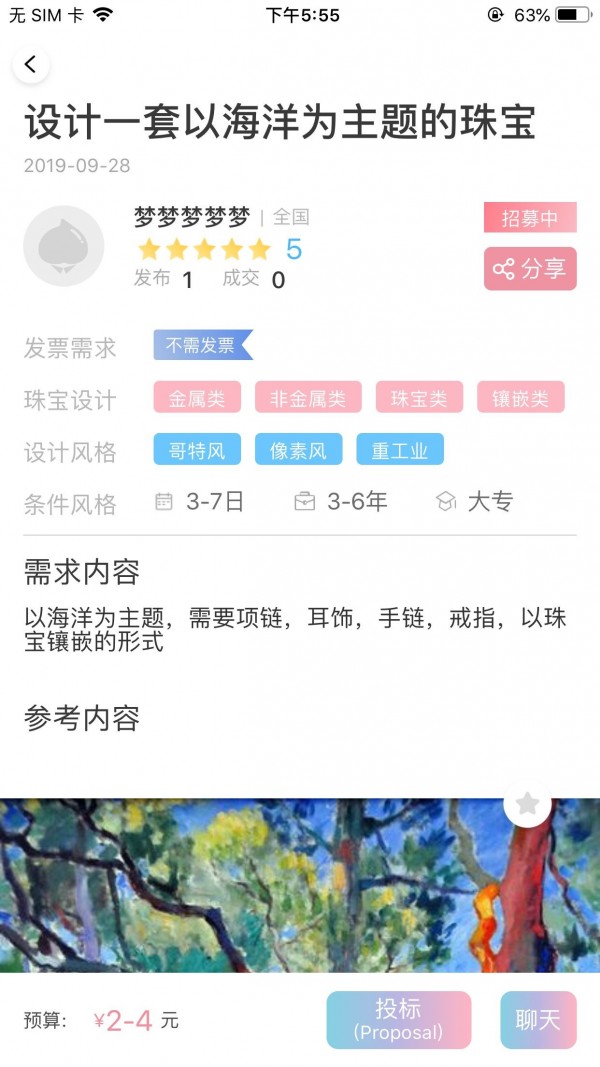600x1067 pixels.
Task: Open 梦梦梦梦梦's profile avatar
Action: pyautogui.click(x=64, y=246)
